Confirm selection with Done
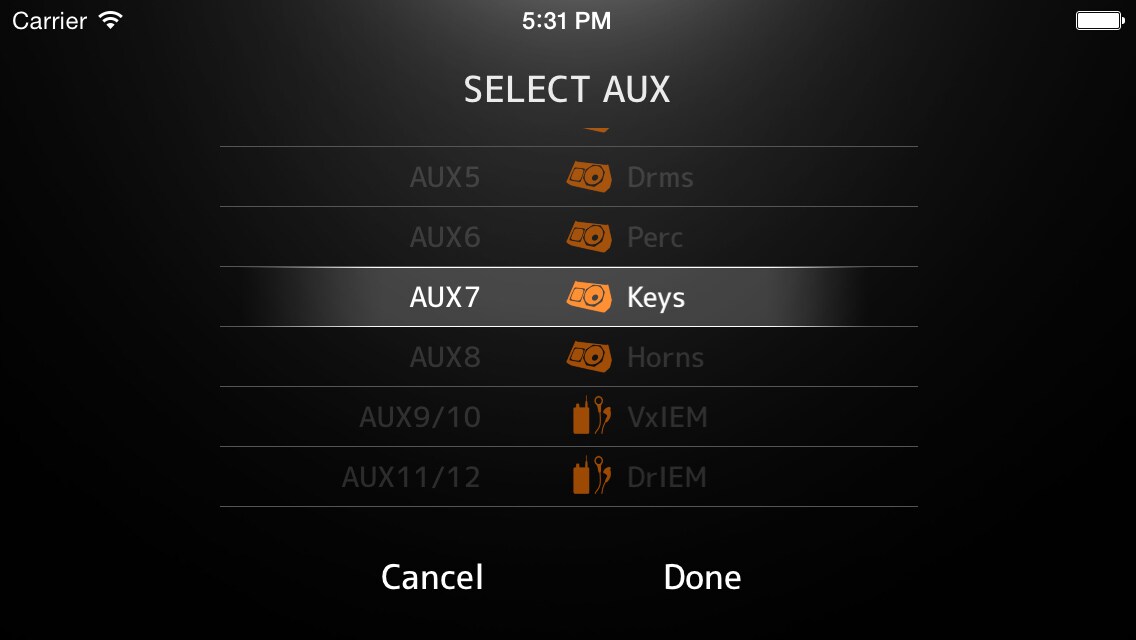This screenshot has height=640, width=1136. [x=702, y=577]
